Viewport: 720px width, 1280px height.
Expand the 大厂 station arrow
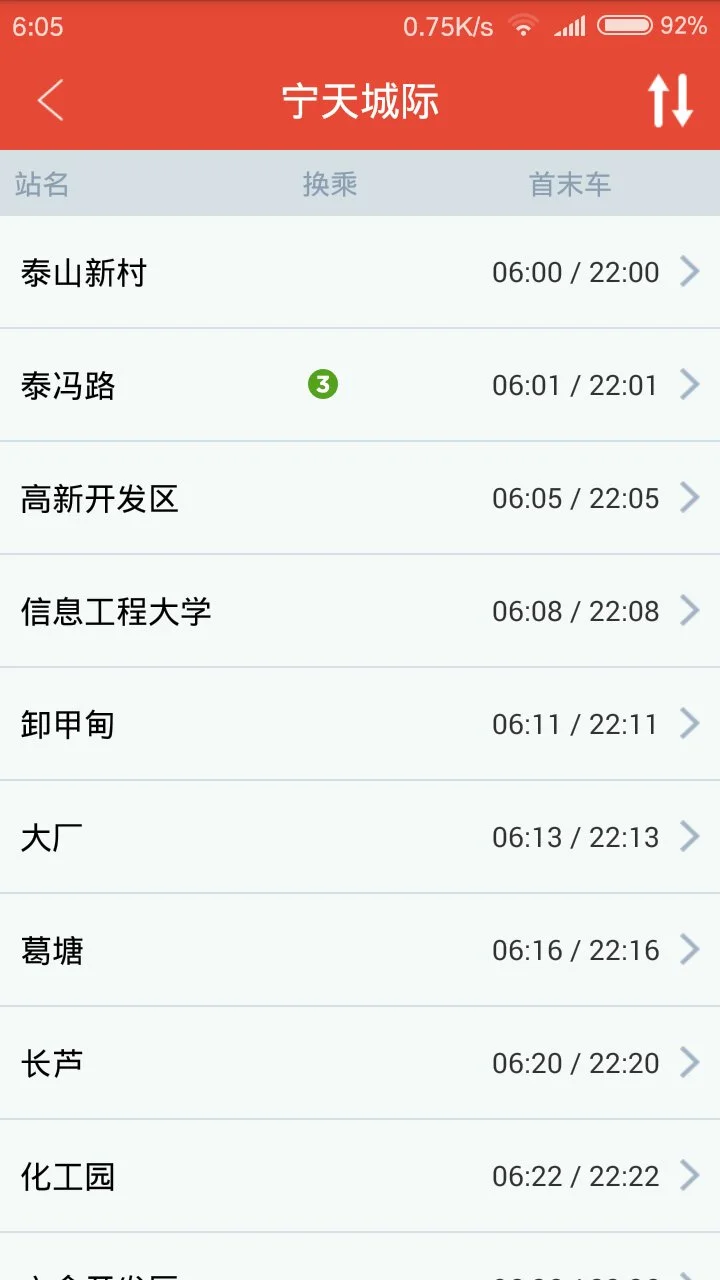coord(690,836)
